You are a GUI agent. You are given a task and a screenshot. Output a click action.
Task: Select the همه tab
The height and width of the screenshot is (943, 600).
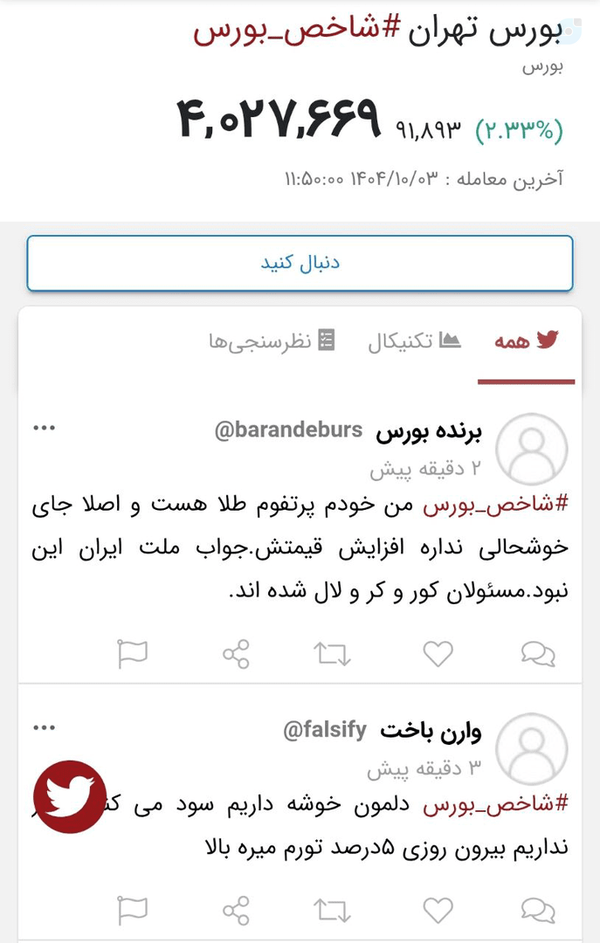(526, 341)
